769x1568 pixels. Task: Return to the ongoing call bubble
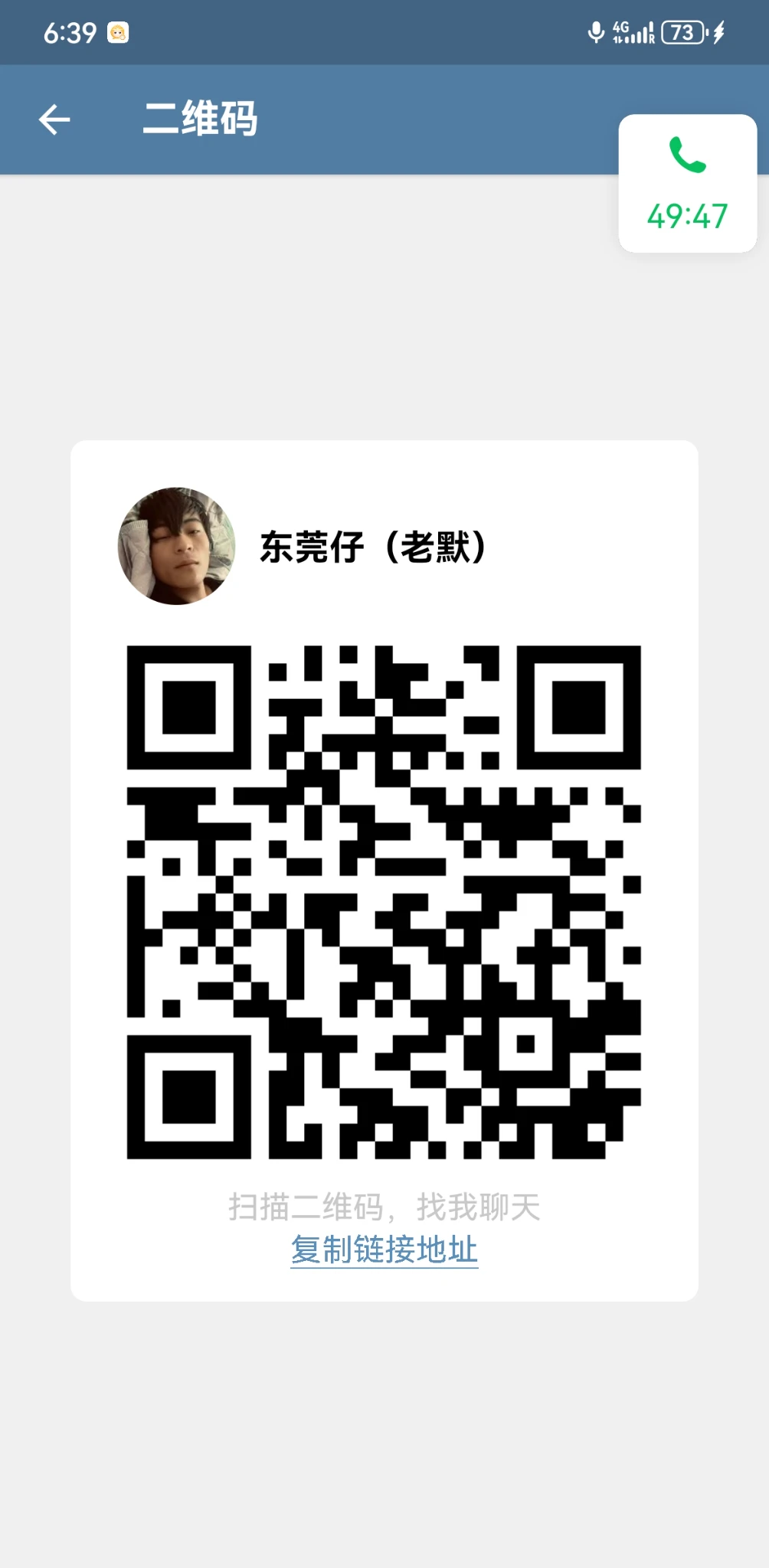point(687,184)
